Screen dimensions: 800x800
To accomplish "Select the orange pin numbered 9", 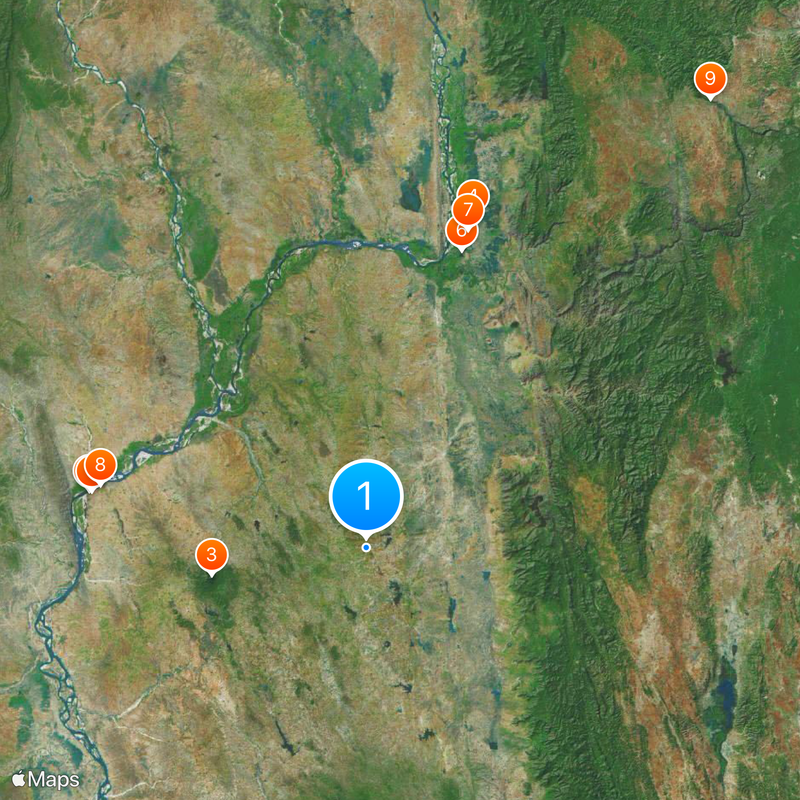I will [x=710, y=78].
